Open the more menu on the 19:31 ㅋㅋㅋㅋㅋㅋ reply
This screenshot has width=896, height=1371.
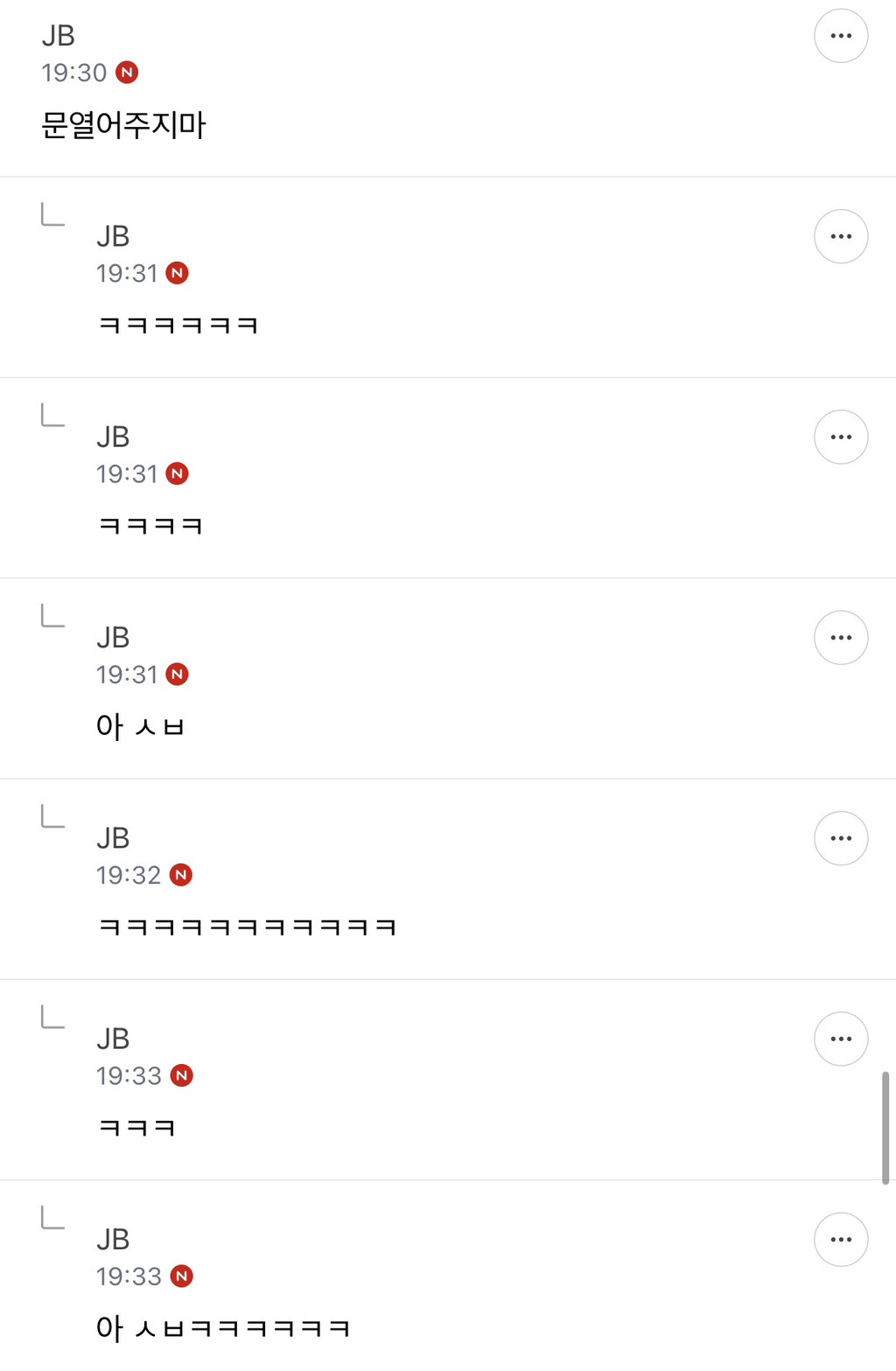840,236
